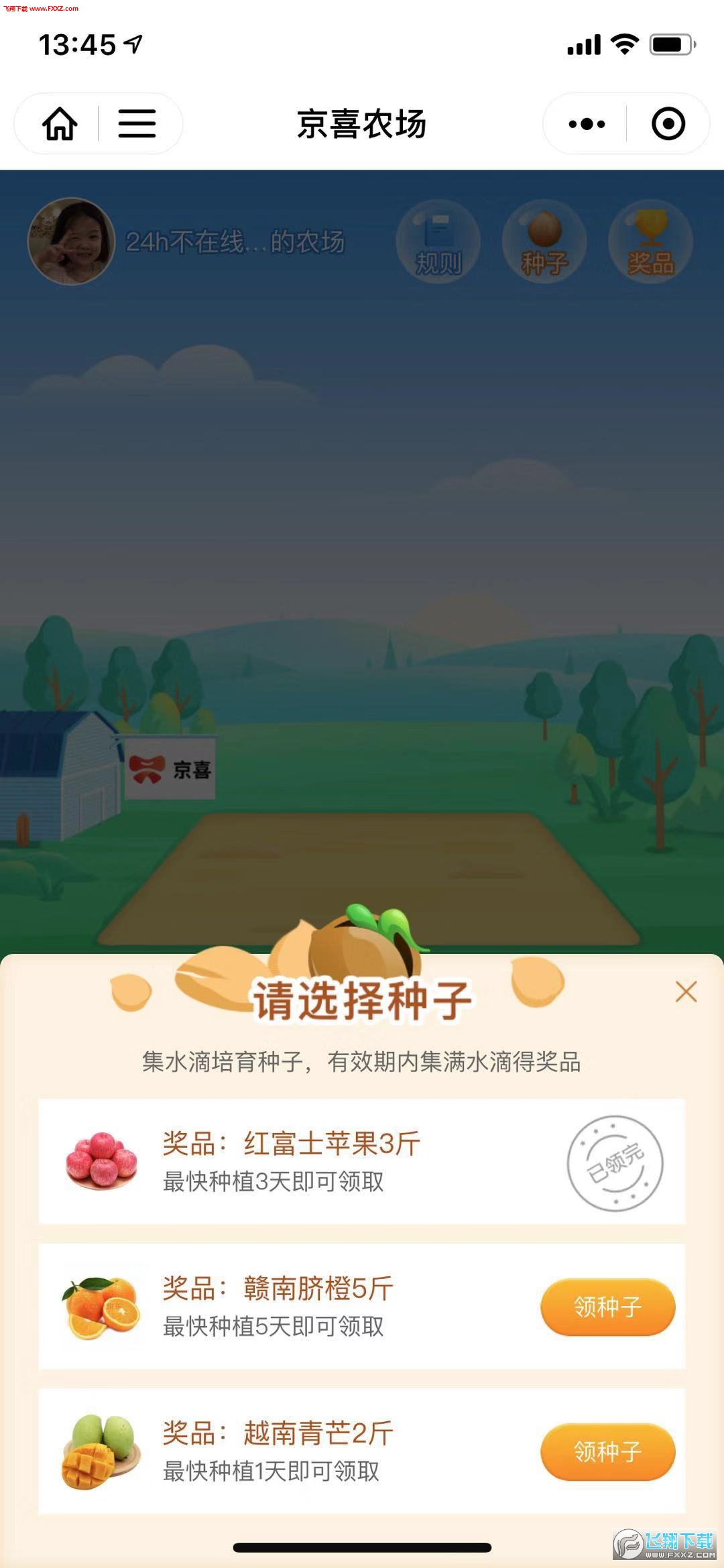
Task: Claim the seed for 越南青芒2斤
Action: click(607, 1451)
